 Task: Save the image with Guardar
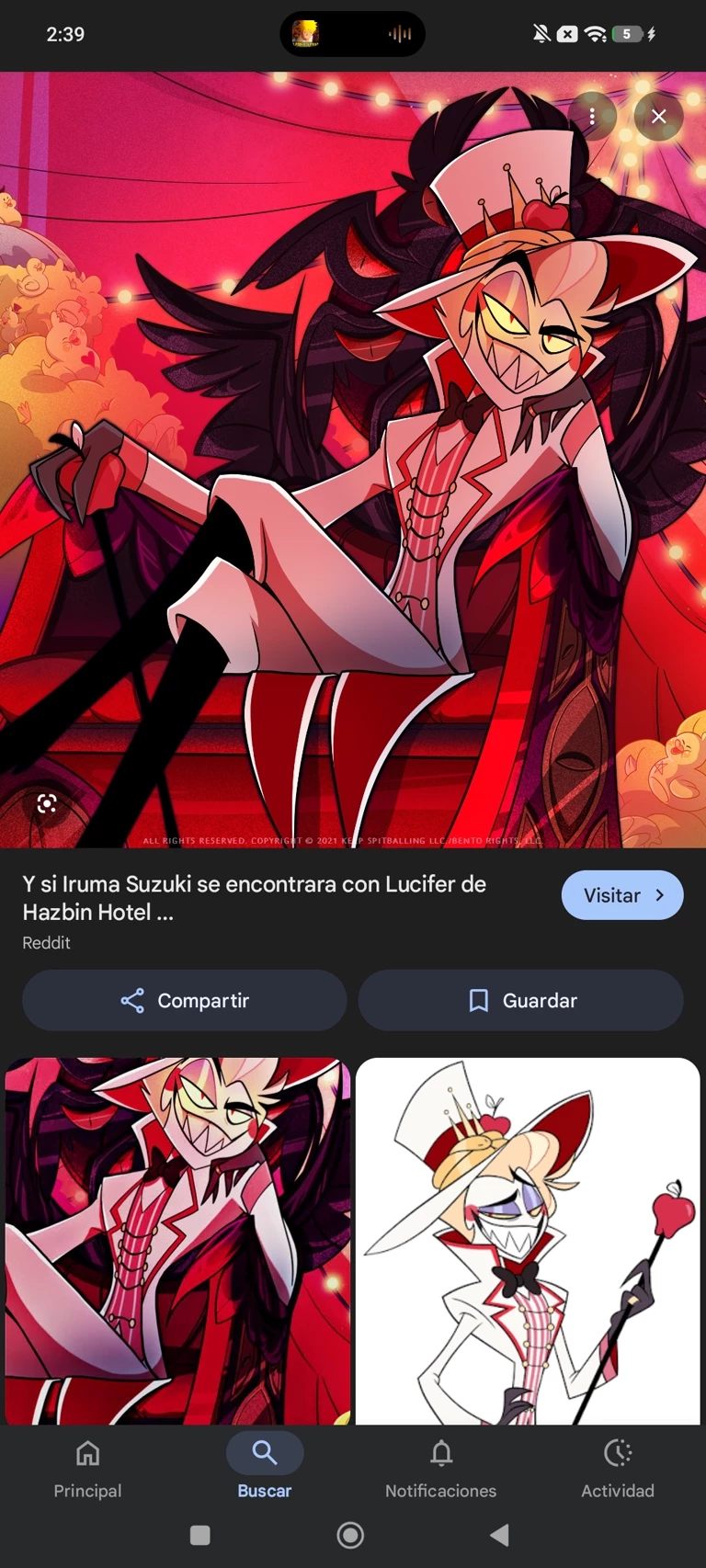[x=521, y=1000]
